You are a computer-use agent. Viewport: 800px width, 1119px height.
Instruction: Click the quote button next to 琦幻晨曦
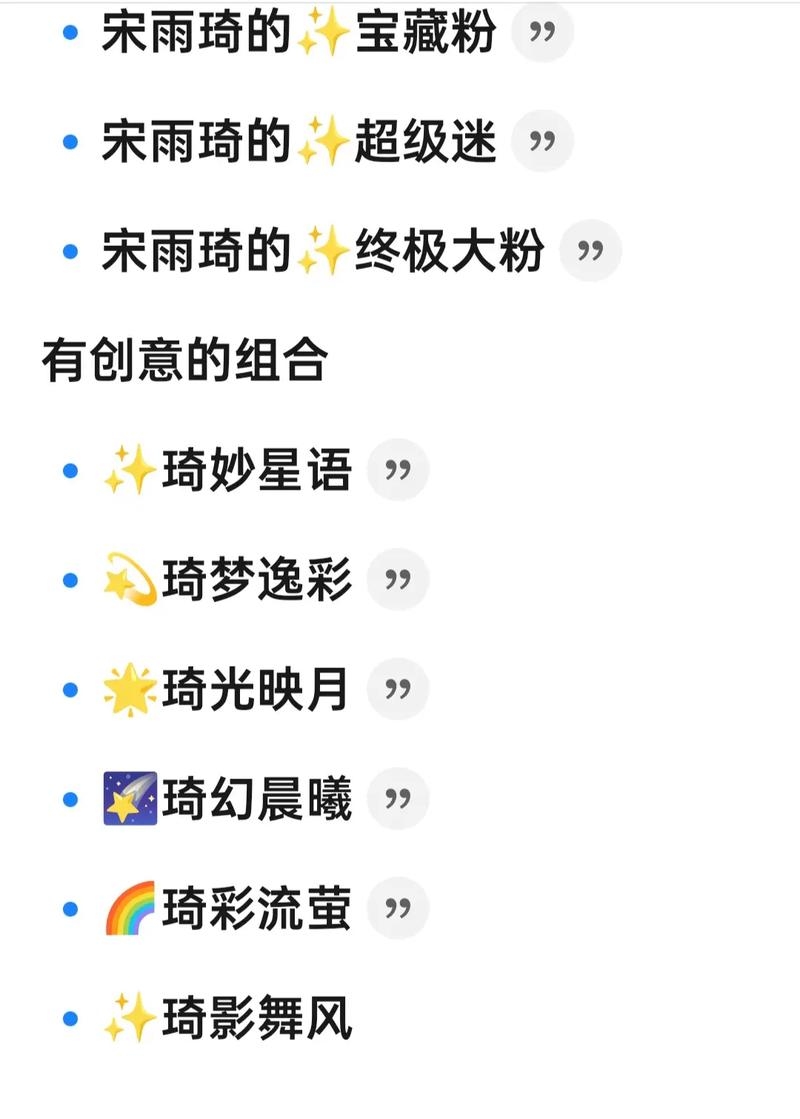pyautogui.click(x=398, y=797)
